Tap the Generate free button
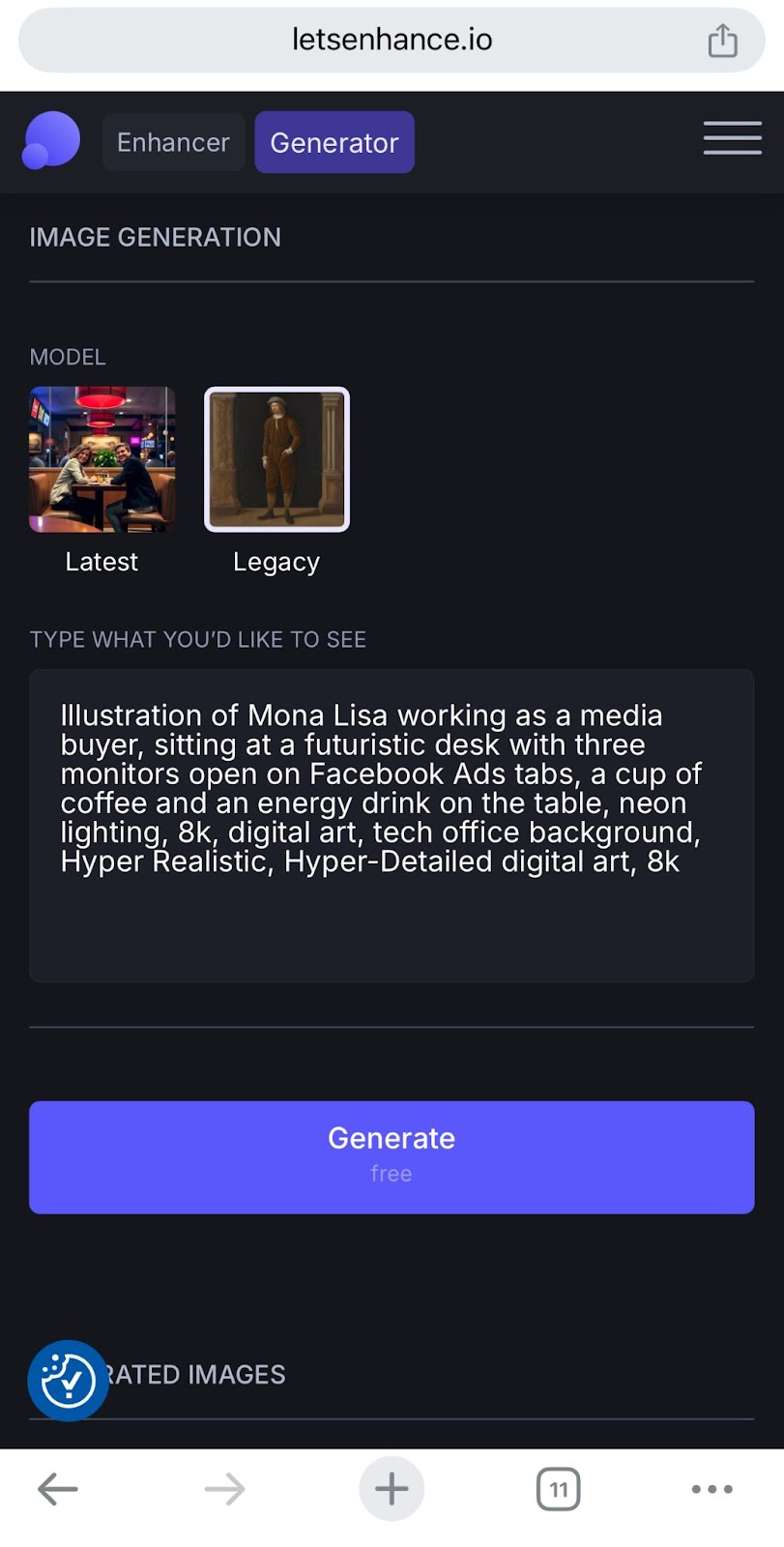 pos(392,1157)
